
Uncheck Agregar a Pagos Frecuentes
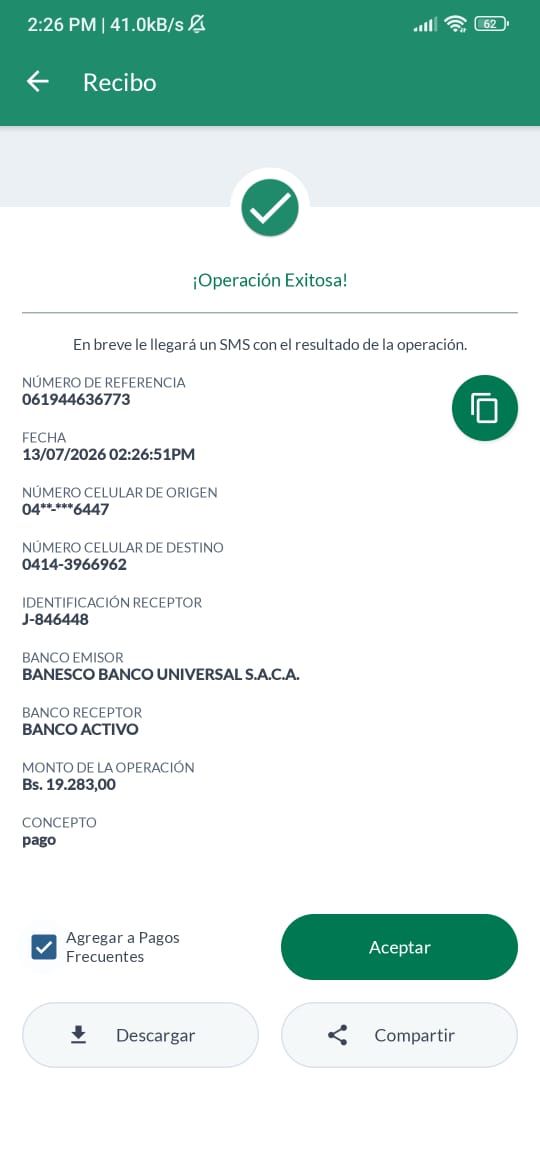[44, 948]
